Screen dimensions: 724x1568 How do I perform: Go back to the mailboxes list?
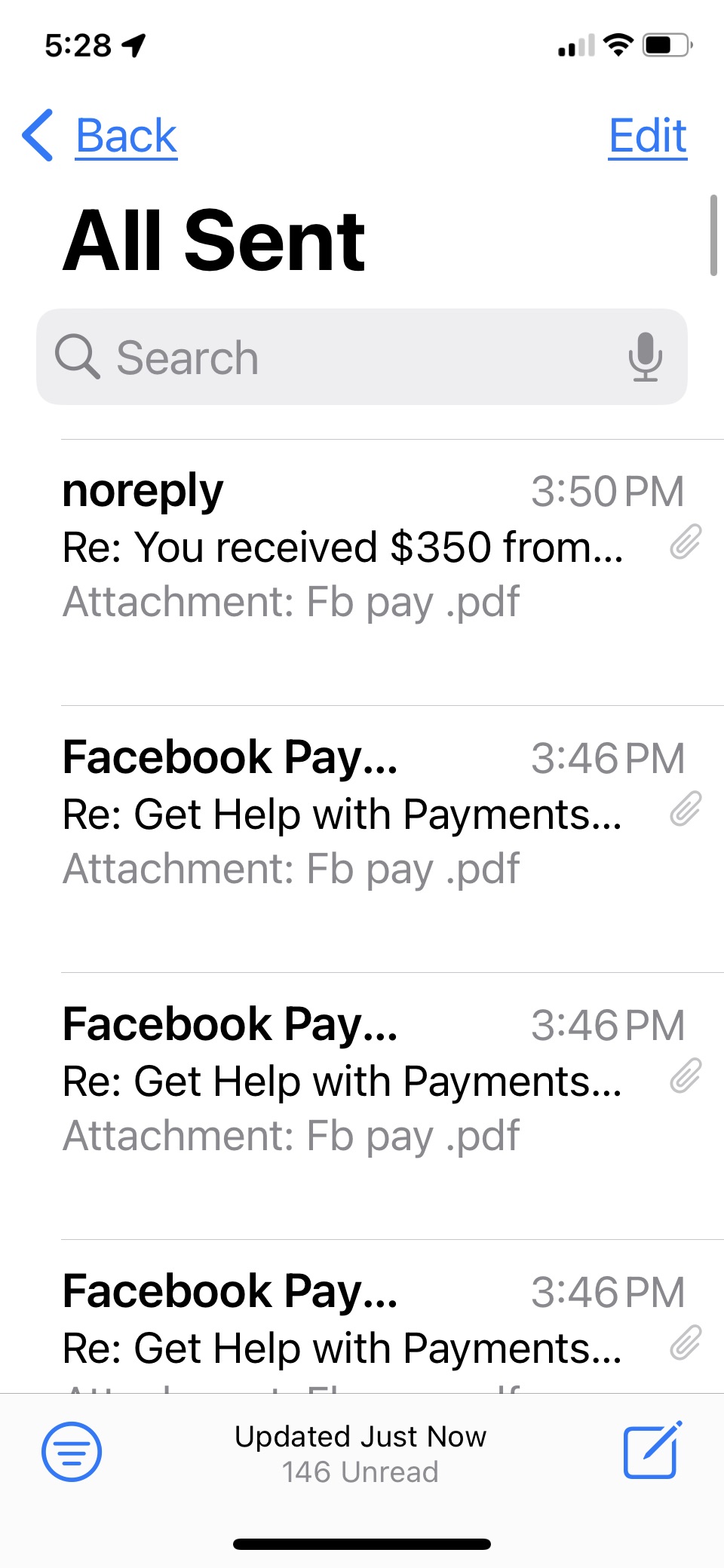(x=102, y=136)
